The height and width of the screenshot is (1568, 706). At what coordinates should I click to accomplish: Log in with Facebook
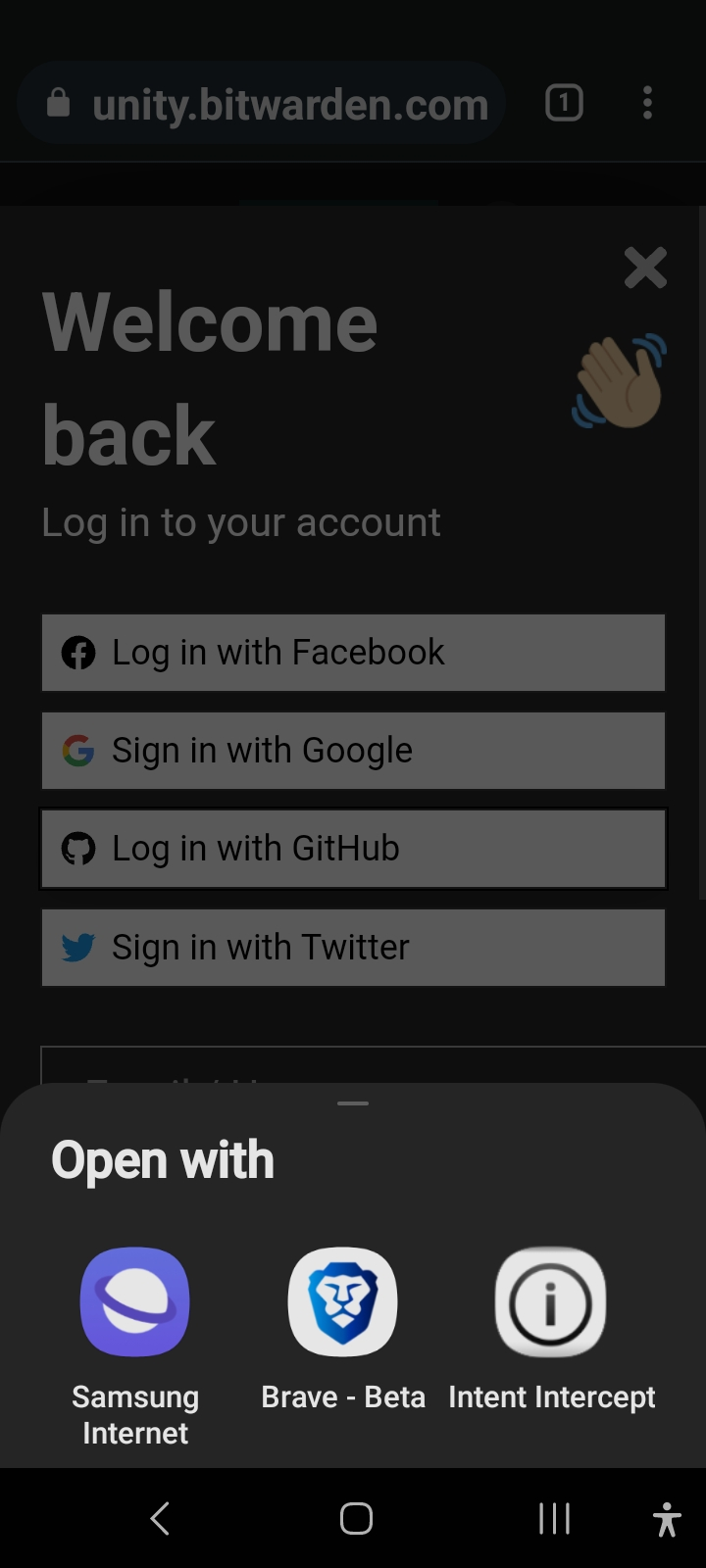pos(353,653)
